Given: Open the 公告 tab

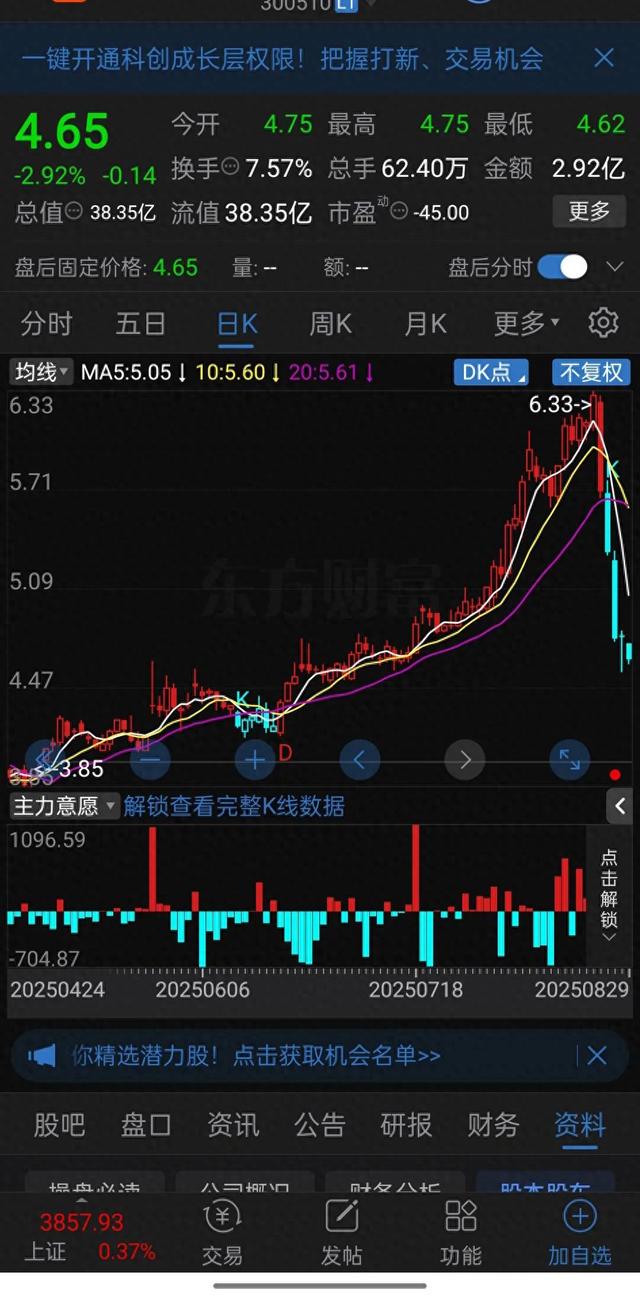Looking at the screenshot, I should (320, 1125).
